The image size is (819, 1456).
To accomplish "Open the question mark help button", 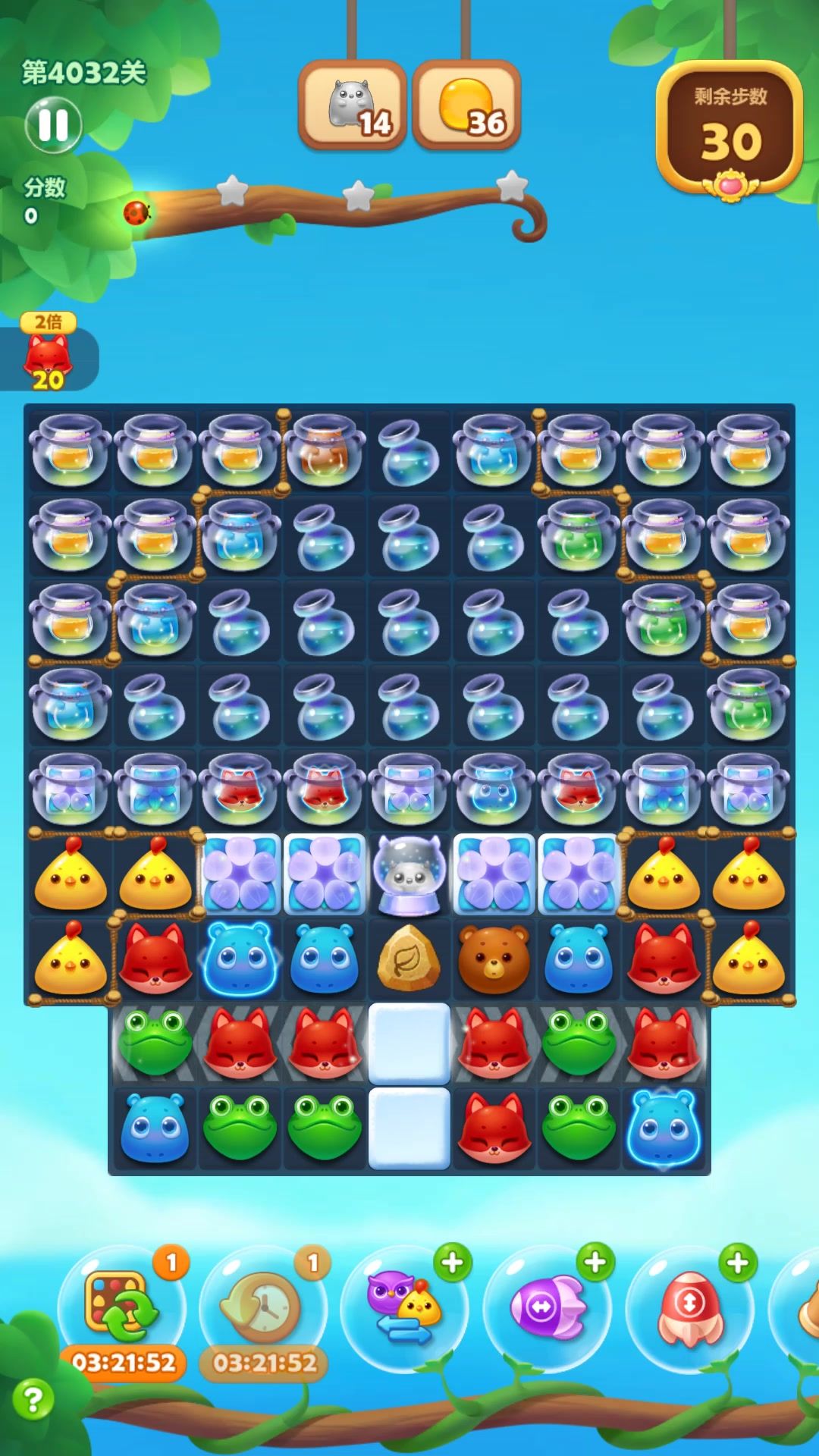I will click(x=33, y=1399).
